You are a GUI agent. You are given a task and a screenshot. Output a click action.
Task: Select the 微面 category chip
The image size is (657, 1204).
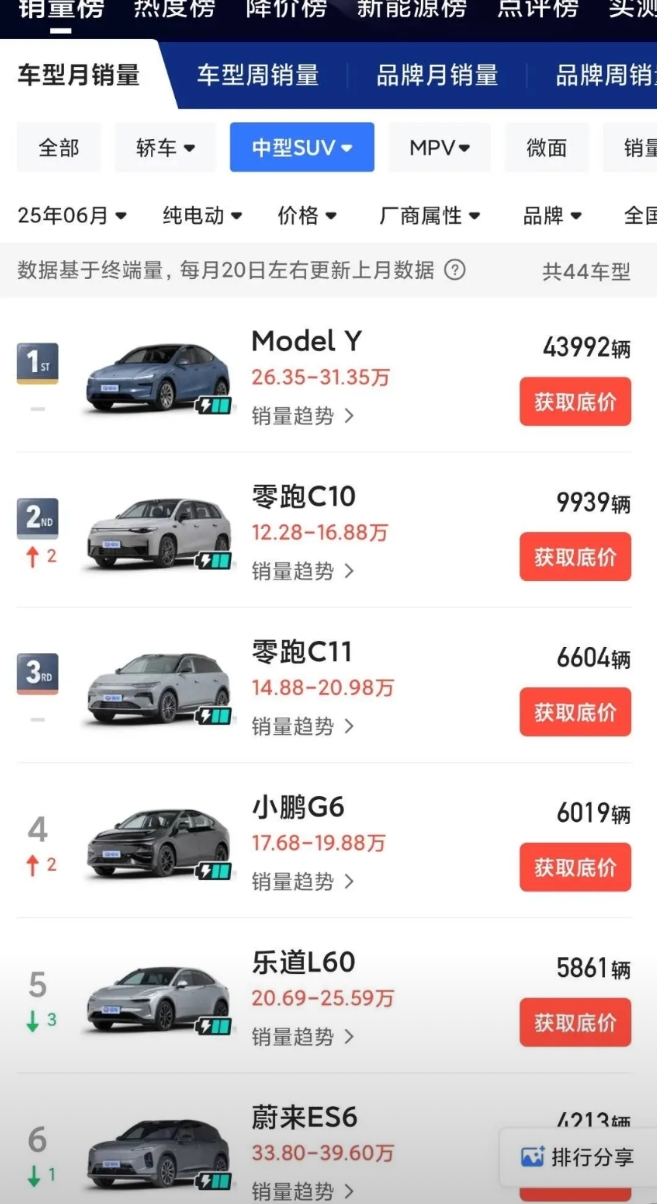tap(547, 148)
